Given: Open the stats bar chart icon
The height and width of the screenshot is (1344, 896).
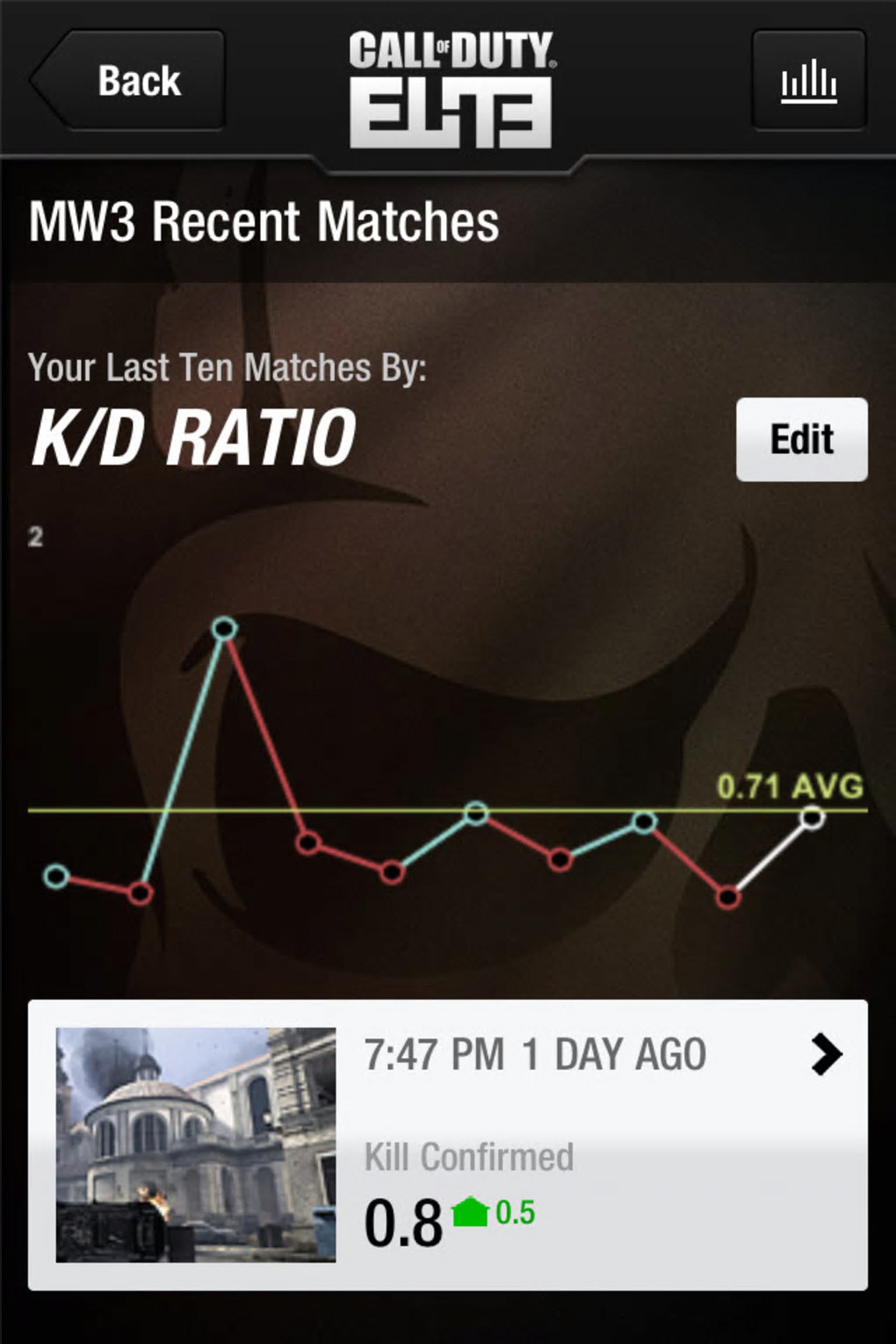Looking at the screenshot, I should tap(808, 81).
